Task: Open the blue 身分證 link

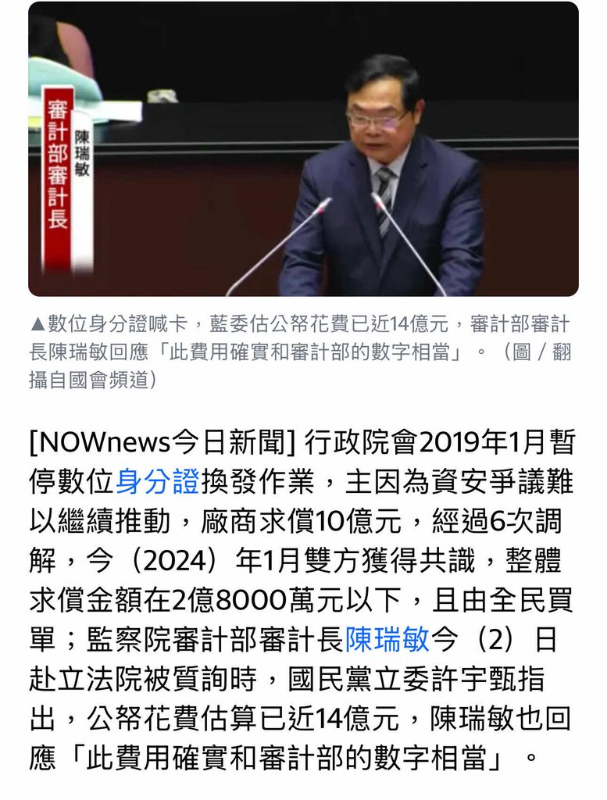Action: pyautogui.click(x=157, y=482)
